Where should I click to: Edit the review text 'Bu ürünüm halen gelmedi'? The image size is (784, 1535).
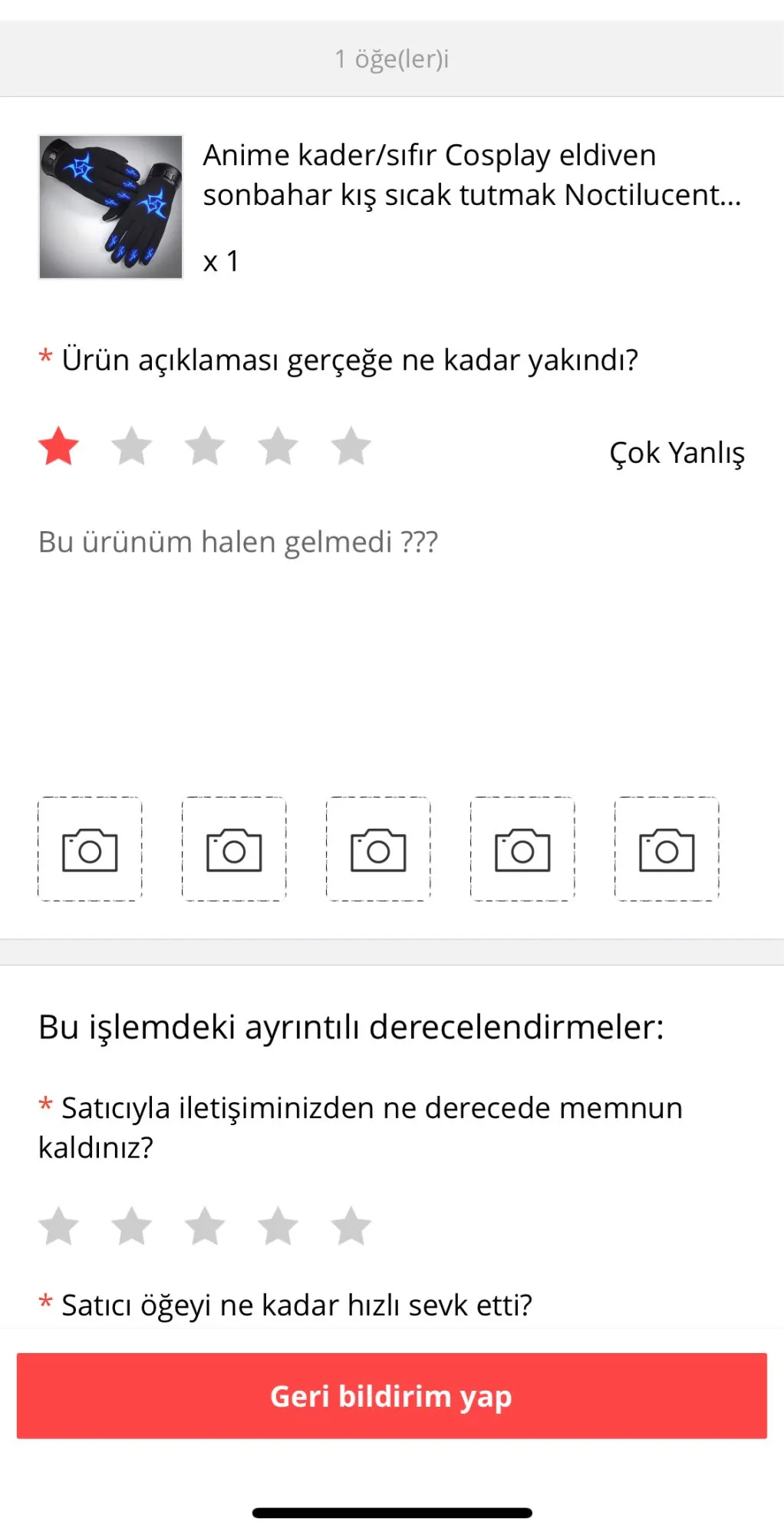point(238,543)
